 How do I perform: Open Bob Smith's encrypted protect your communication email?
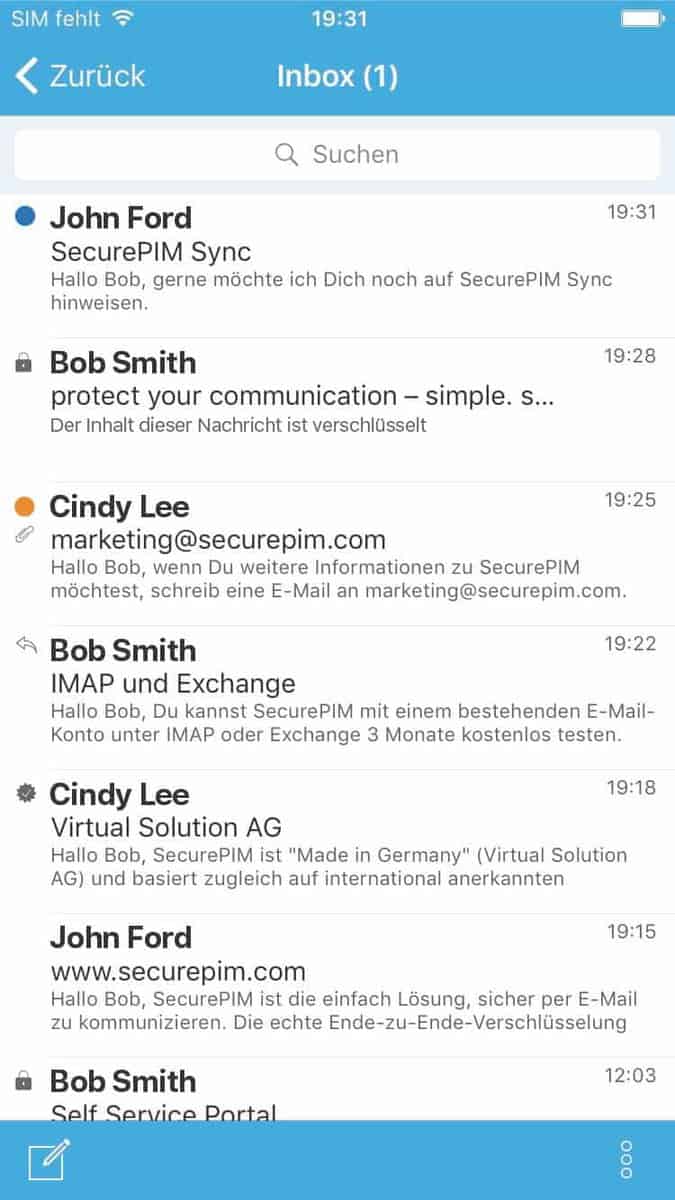click(337, 409)
